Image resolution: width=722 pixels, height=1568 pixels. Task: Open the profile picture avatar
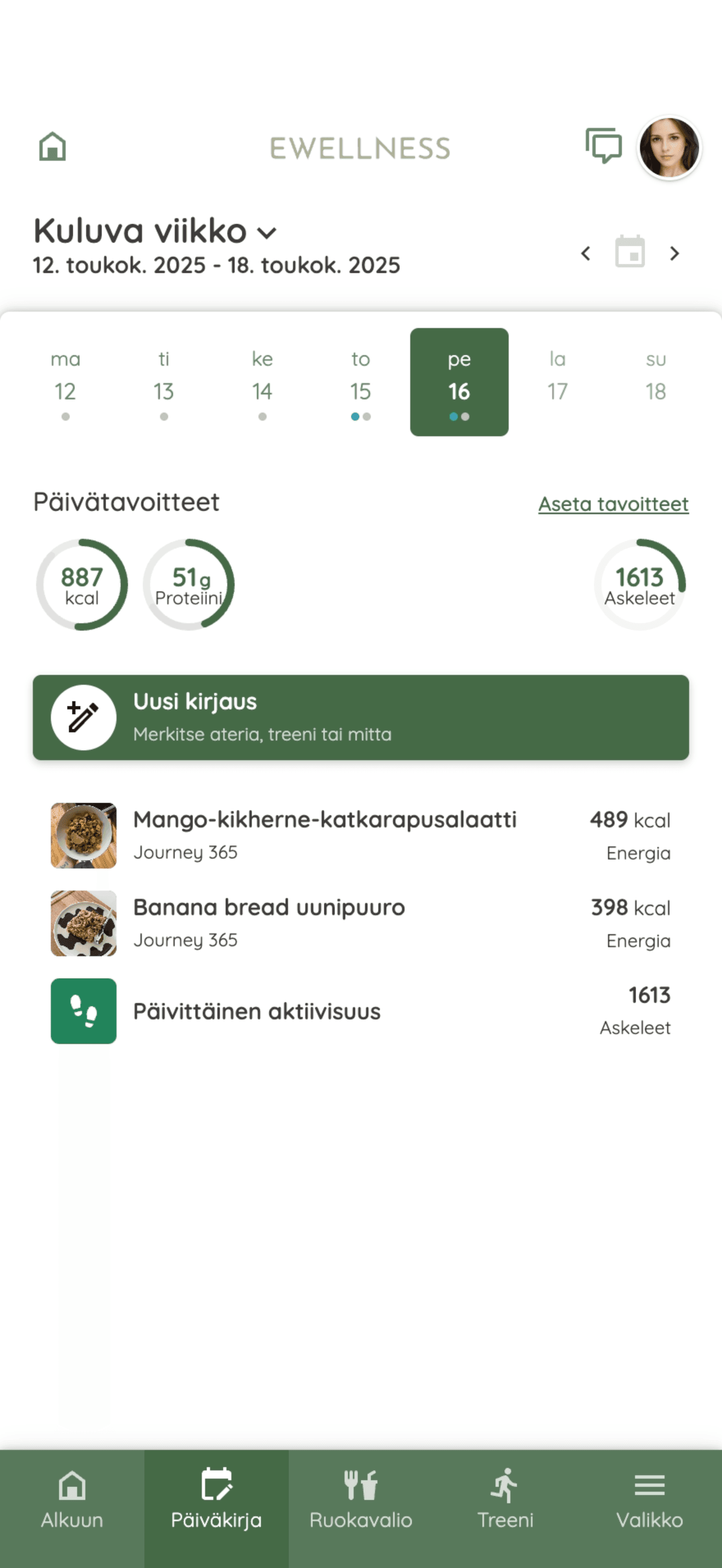[668, 148]
